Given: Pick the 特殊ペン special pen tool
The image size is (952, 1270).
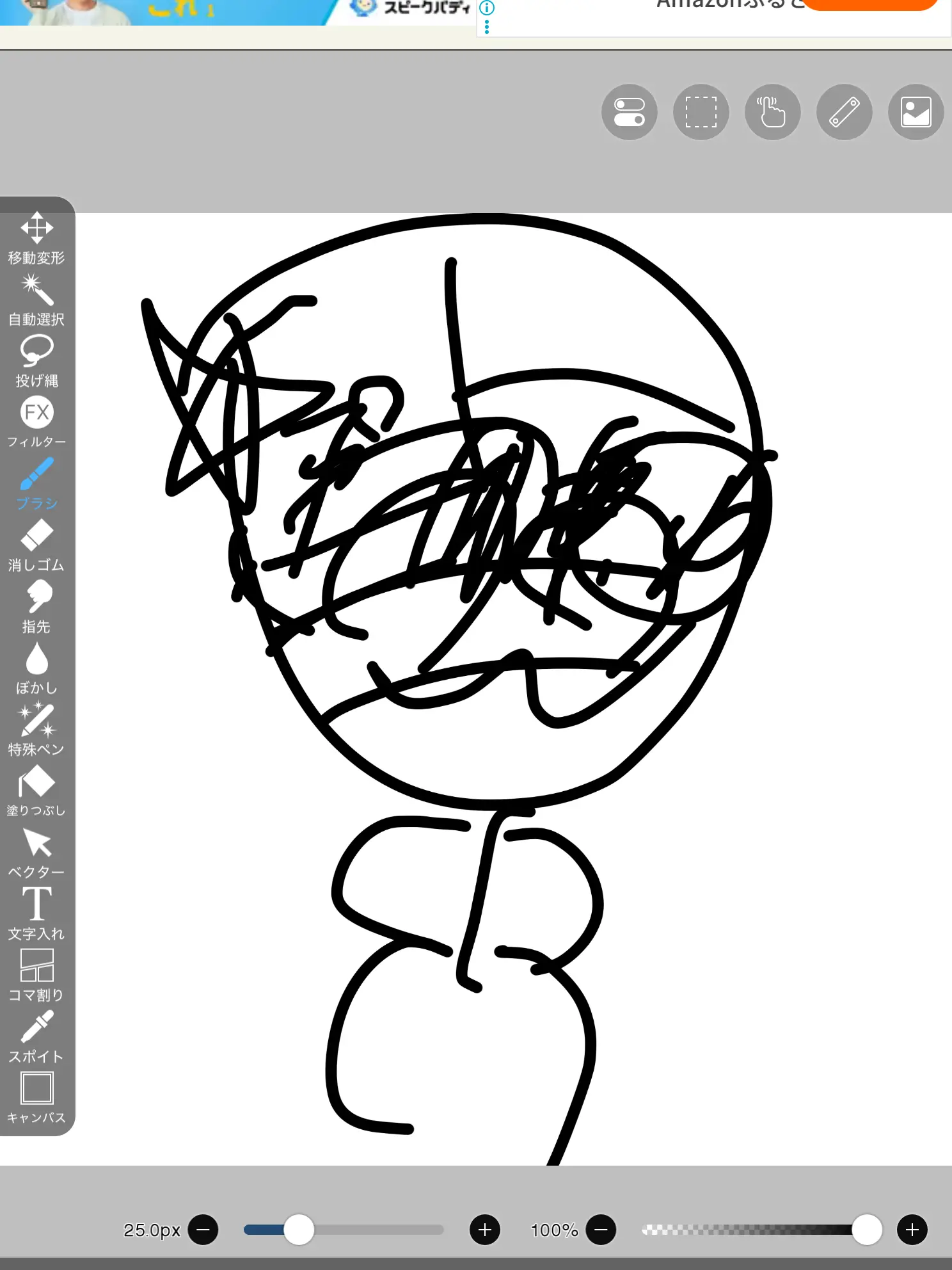Looking at the screenshot, I should coord(36,728).
